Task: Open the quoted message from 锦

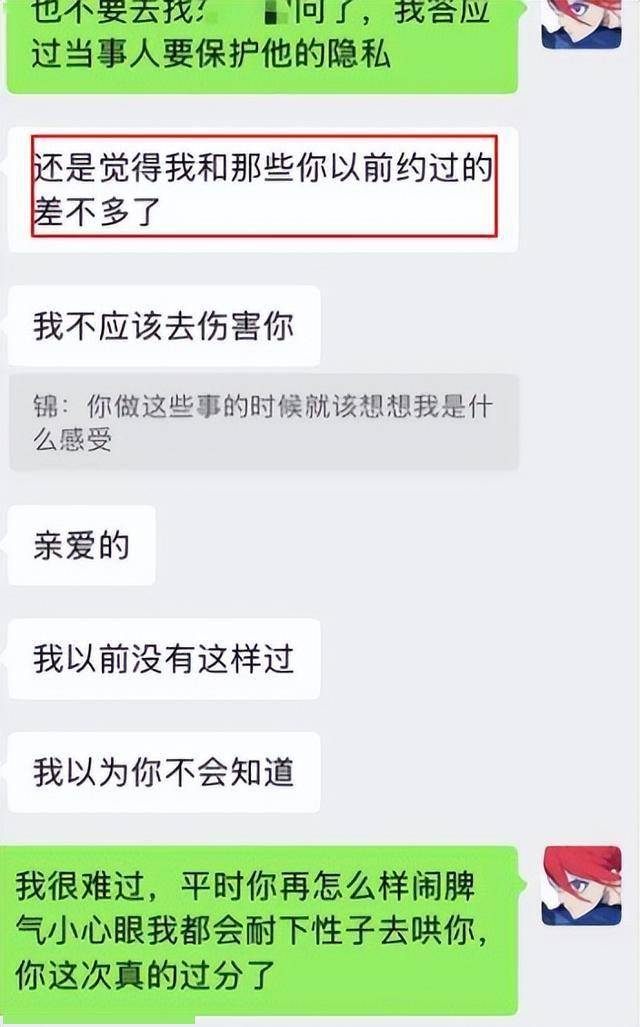Action: click(264, 422)
